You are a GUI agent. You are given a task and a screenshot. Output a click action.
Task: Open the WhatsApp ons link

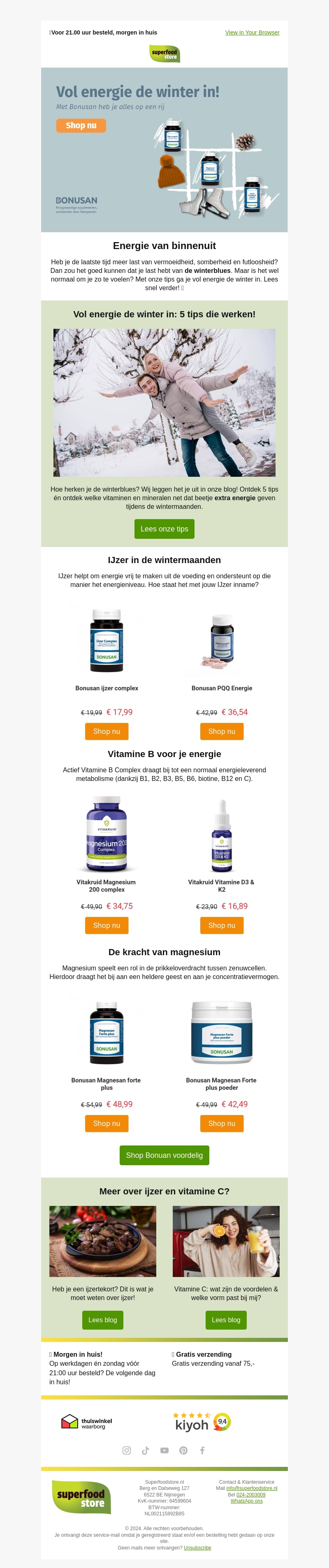pos(247,1501)
